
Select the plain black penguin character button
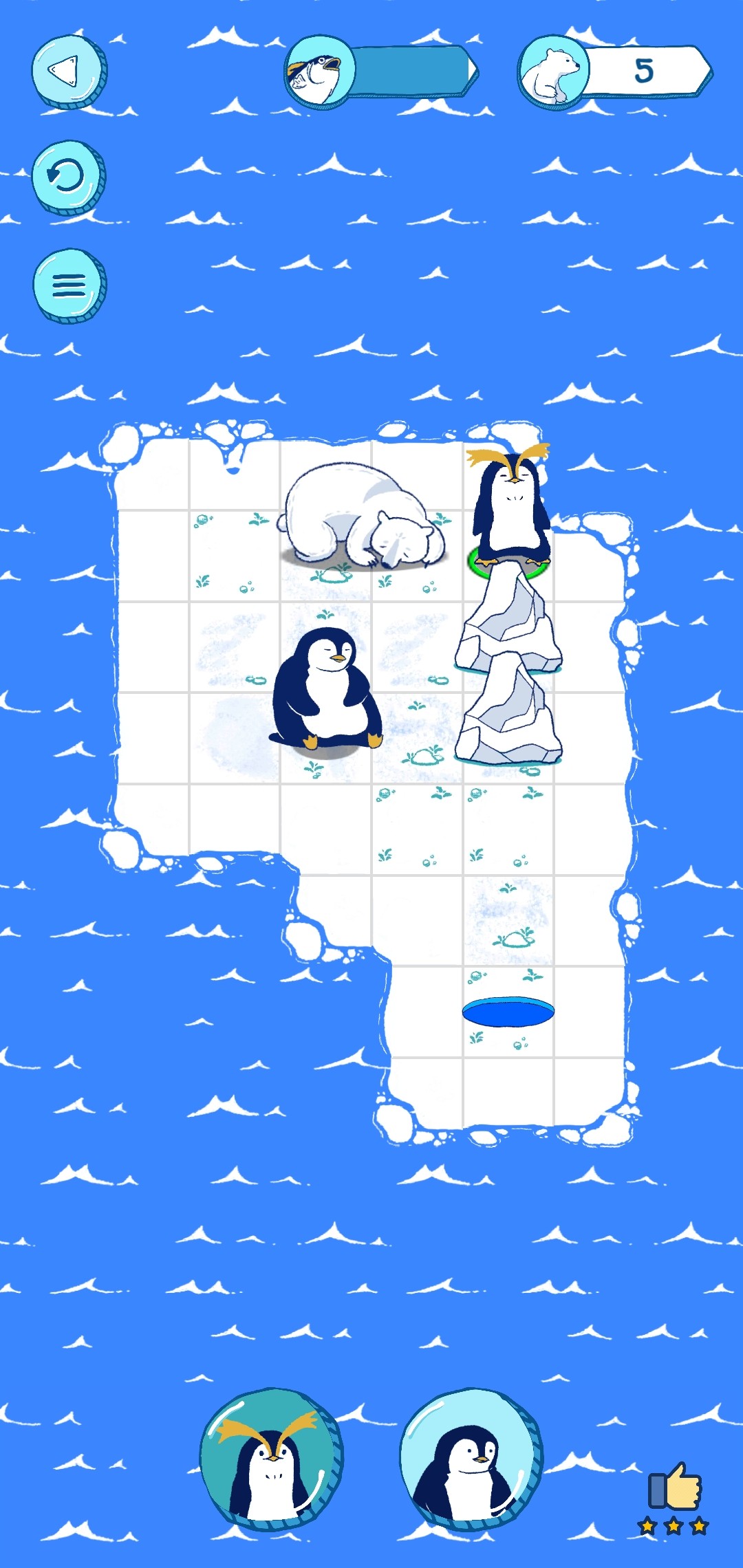pyautogui.click(x=471, y=1459)
